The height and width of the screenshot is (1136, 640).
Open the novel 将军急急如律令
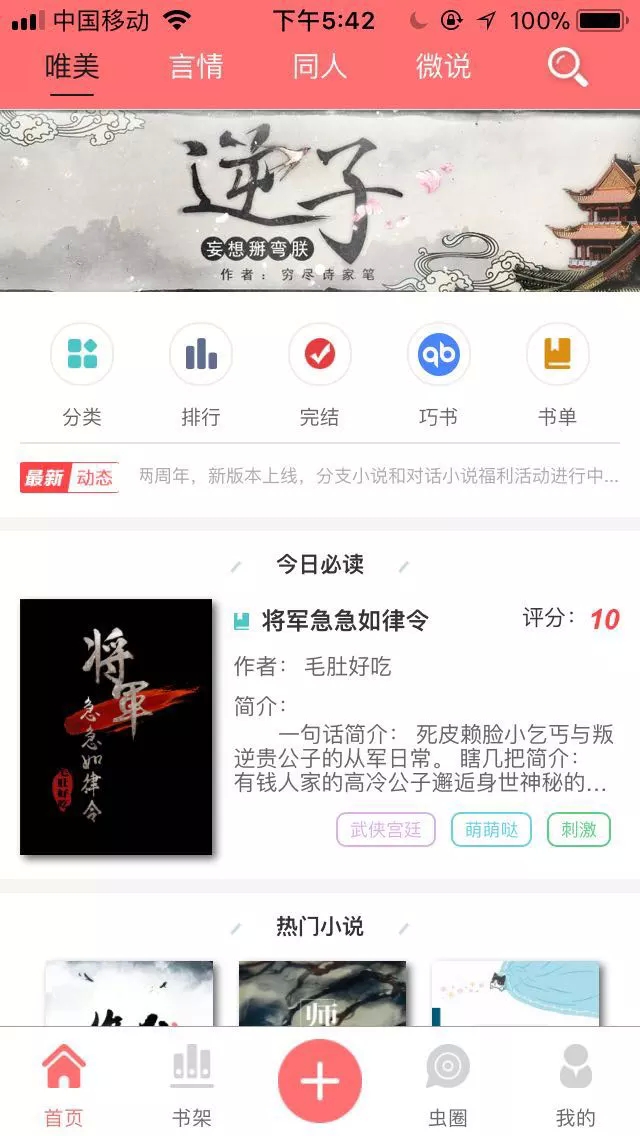coord(345,621)
